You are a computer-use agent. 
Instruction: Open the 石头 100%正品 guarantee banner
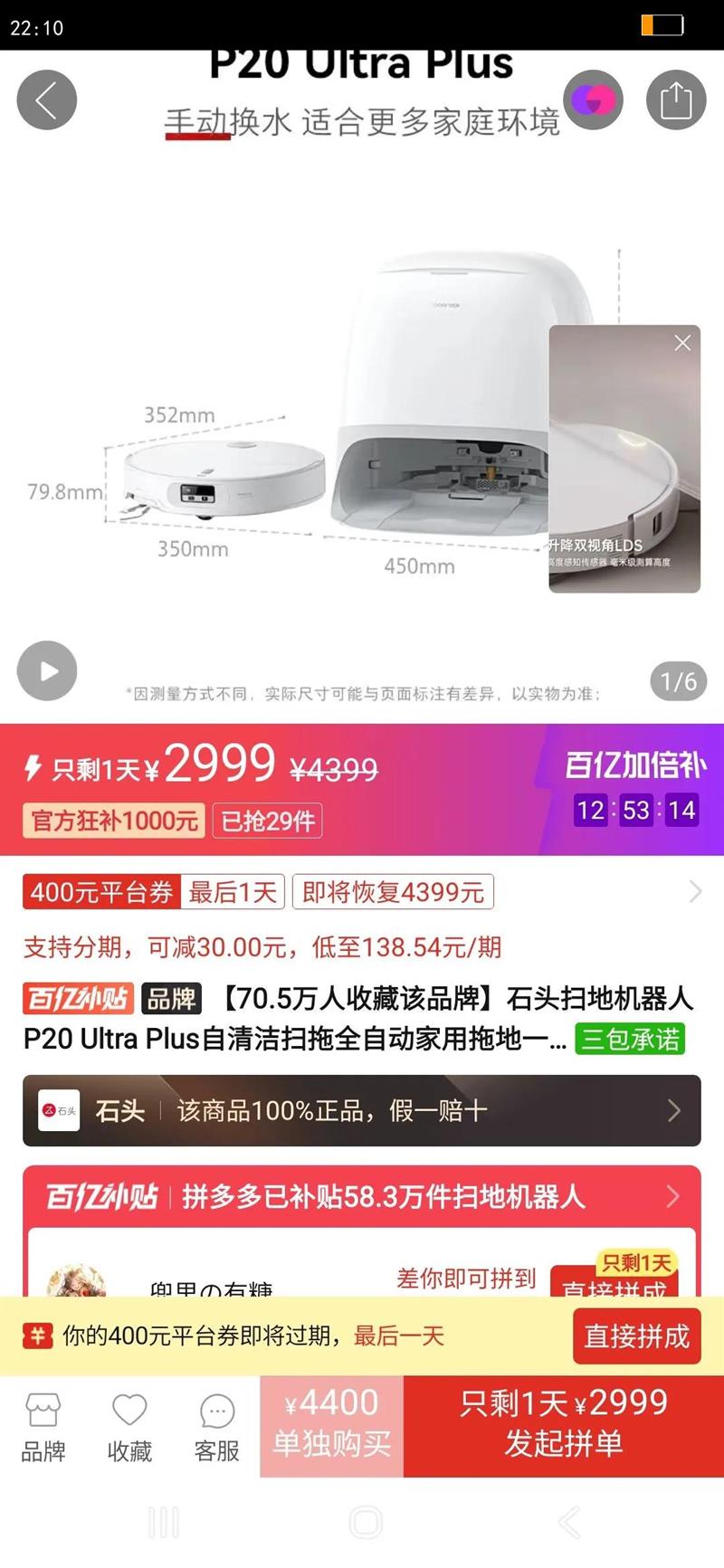pos(362,1110)
